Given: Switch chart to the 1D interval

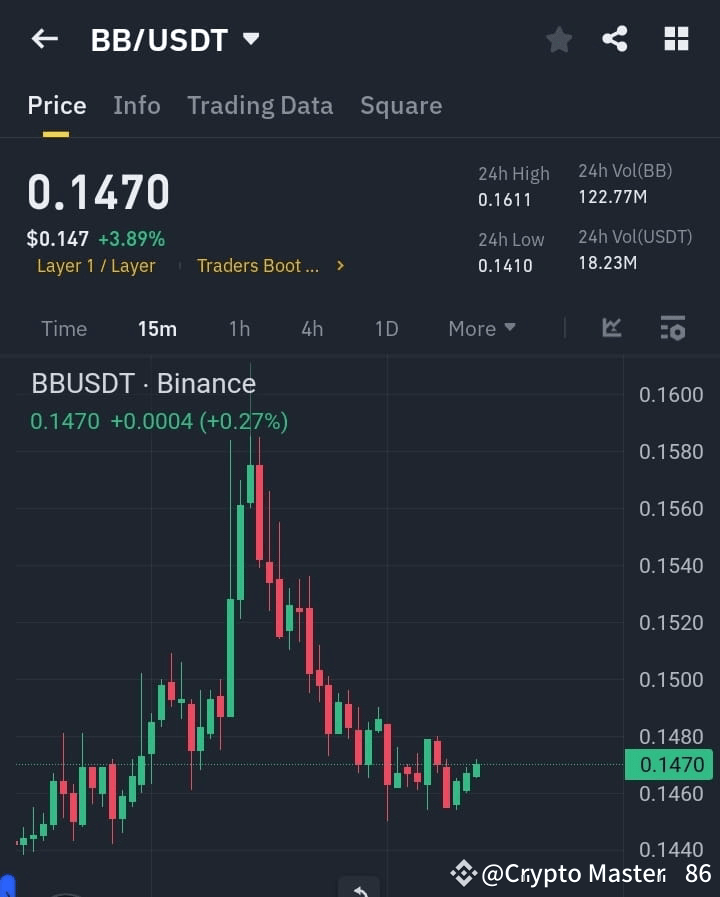Looking at the screenshot, I should pos(386,328).
